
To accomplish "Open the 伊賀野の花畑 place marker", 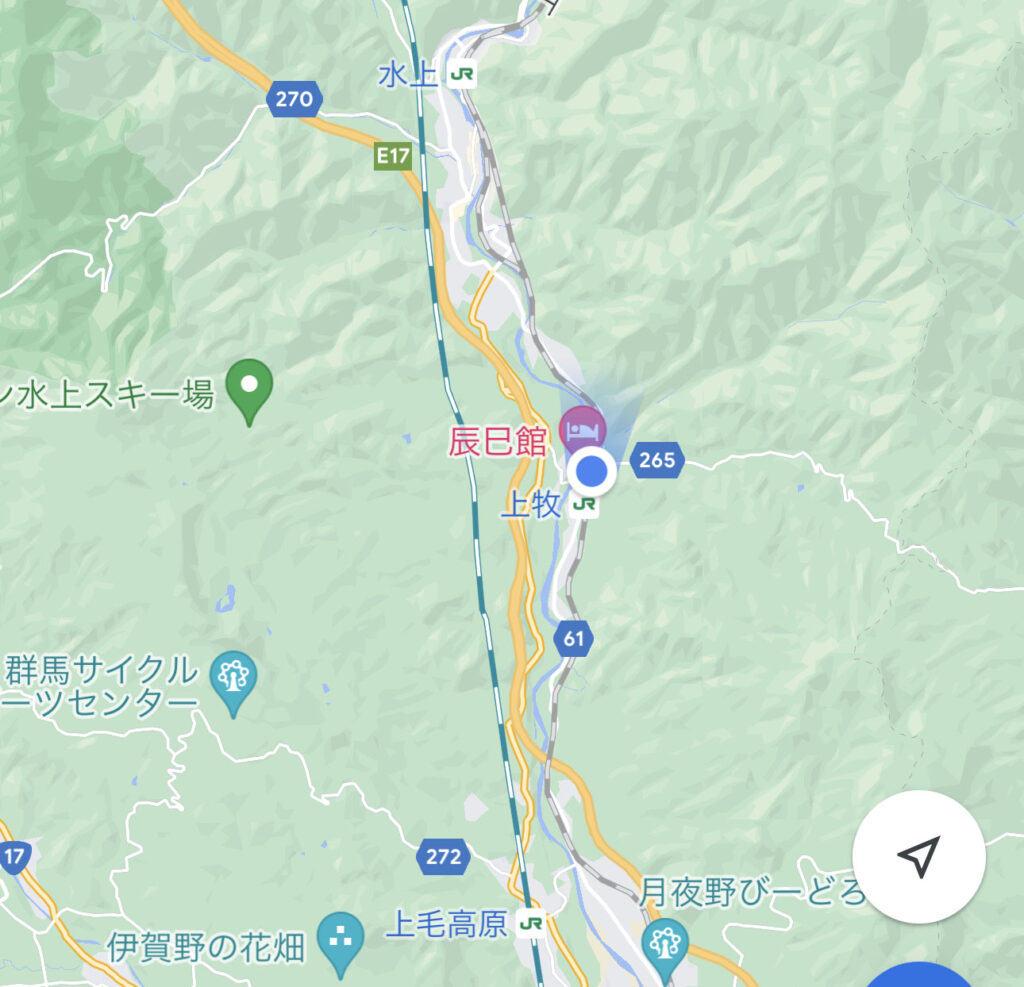I will tap(340, 938).
